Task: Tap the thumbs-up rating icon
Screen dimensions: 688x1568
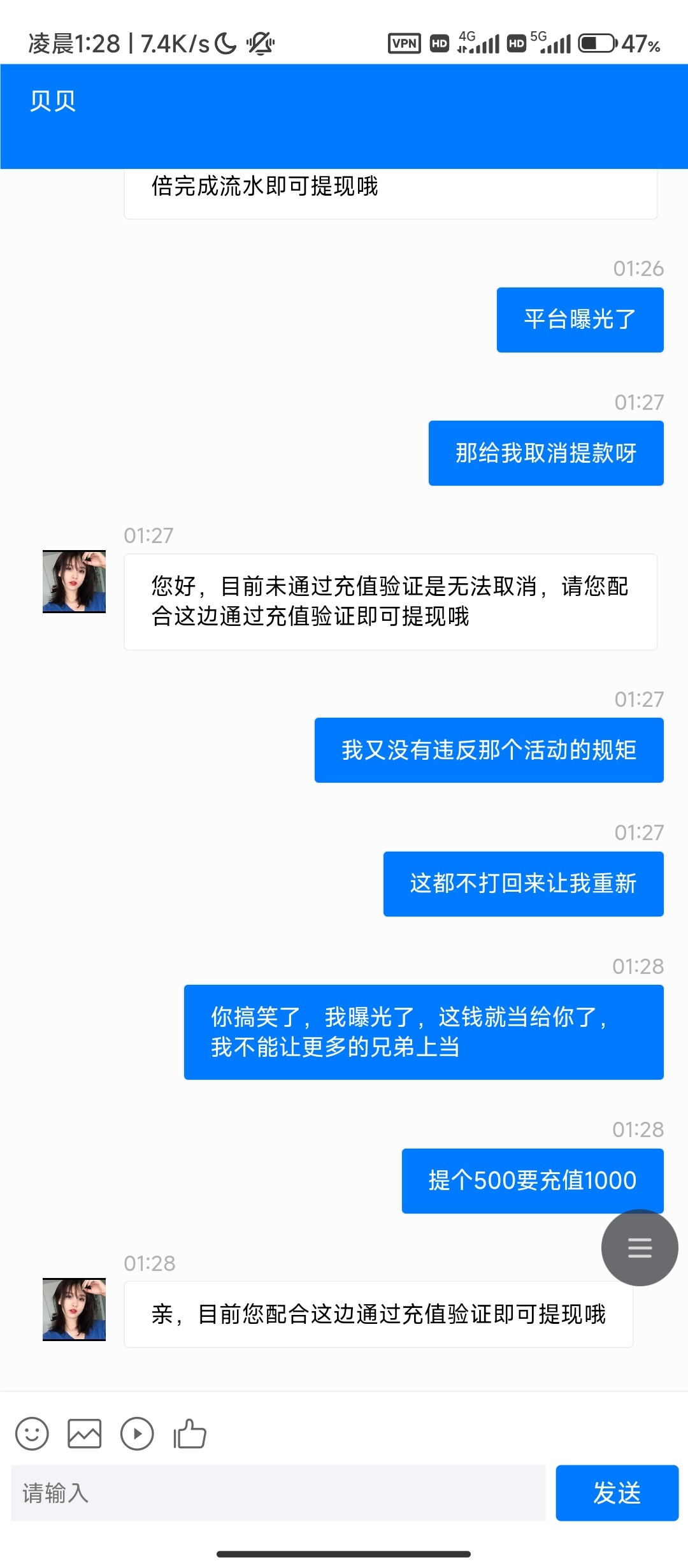Action: pos(190,1434)
